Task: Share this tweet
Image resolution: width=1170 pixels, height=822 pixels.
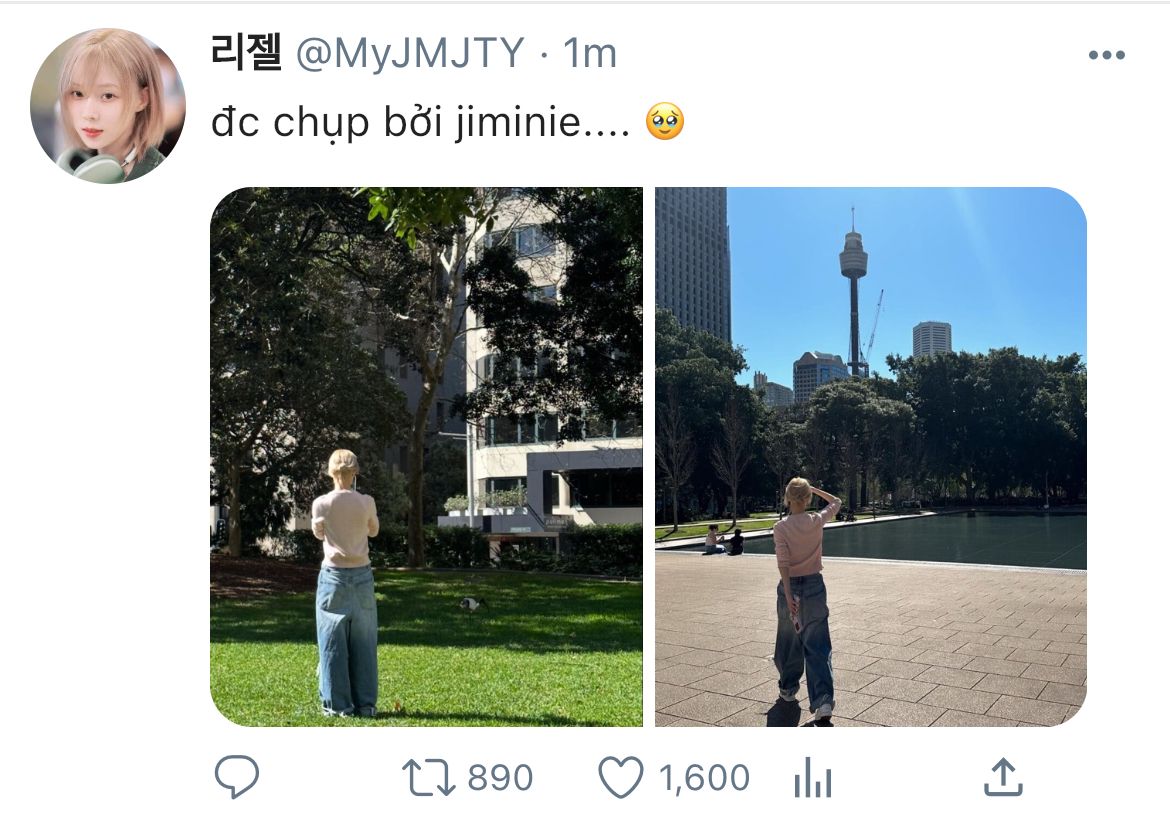Action: pos(1003,777)
